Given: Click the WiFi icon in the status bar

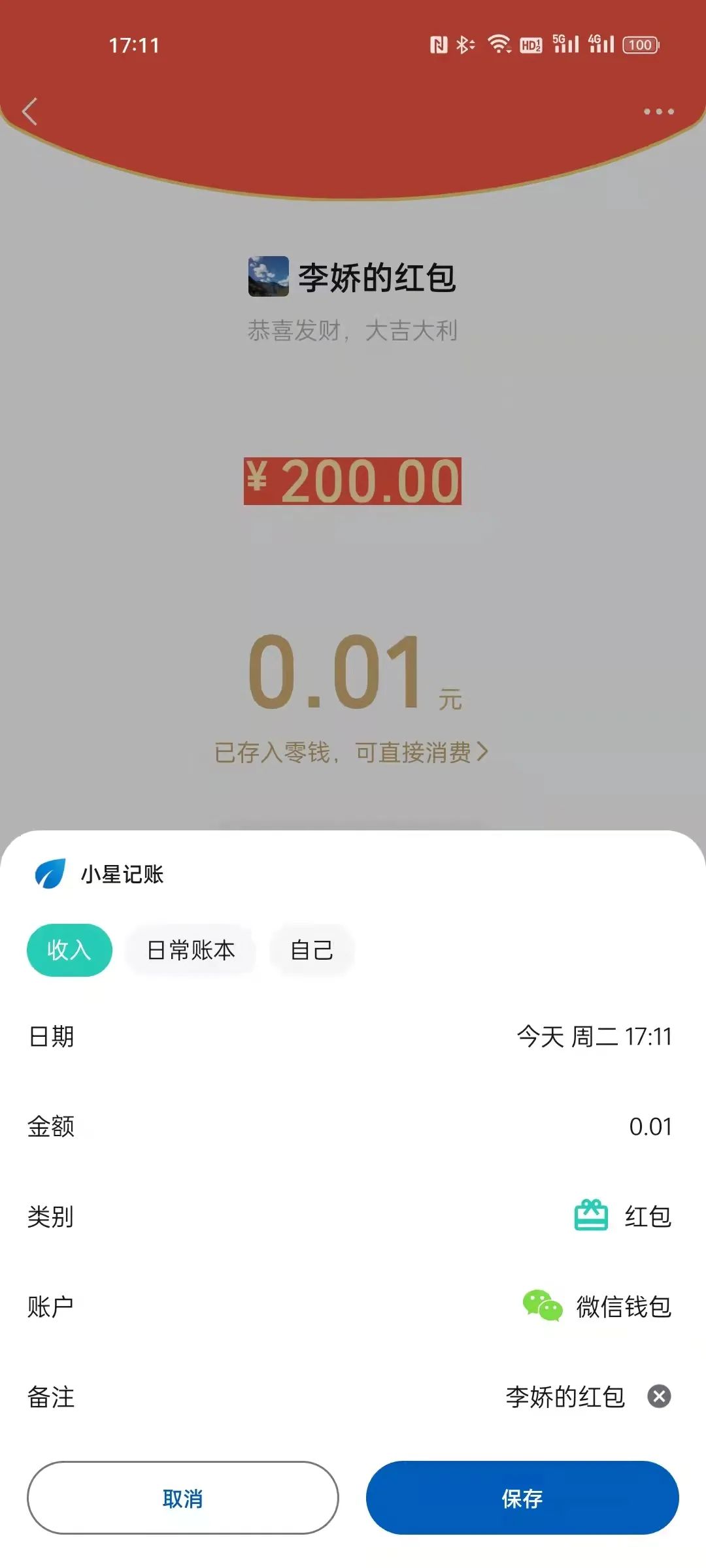Looking at the screenshot, I should point(498,44).
